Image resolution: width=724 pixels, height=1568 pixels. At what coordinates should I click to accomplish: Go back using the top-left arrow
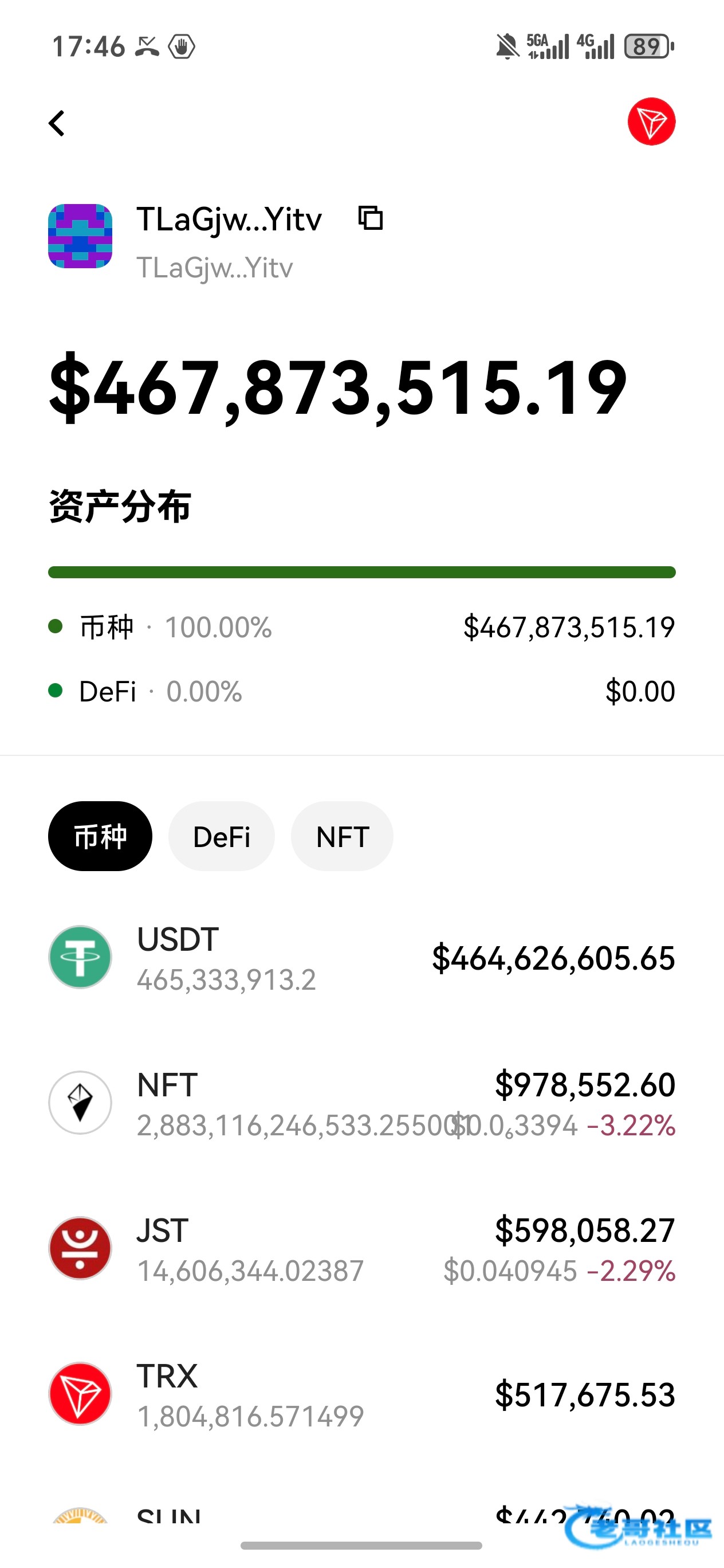pyautogui.click(x=57, y=124)
